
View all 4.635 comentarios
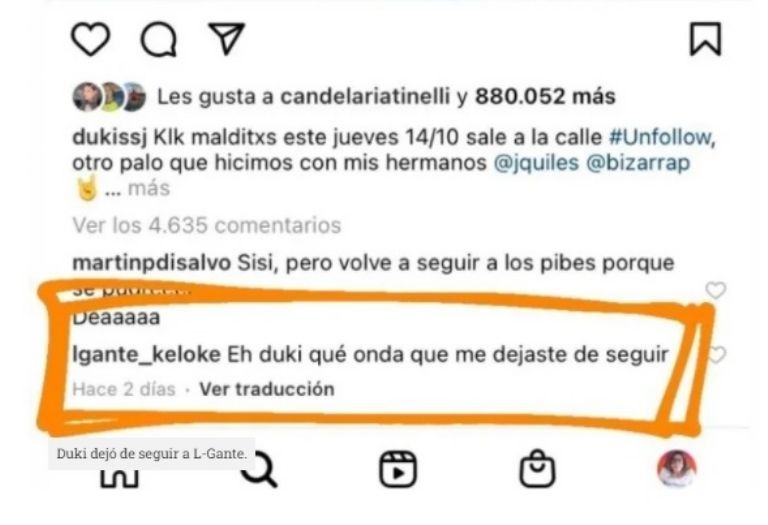(x=207, y=226)
